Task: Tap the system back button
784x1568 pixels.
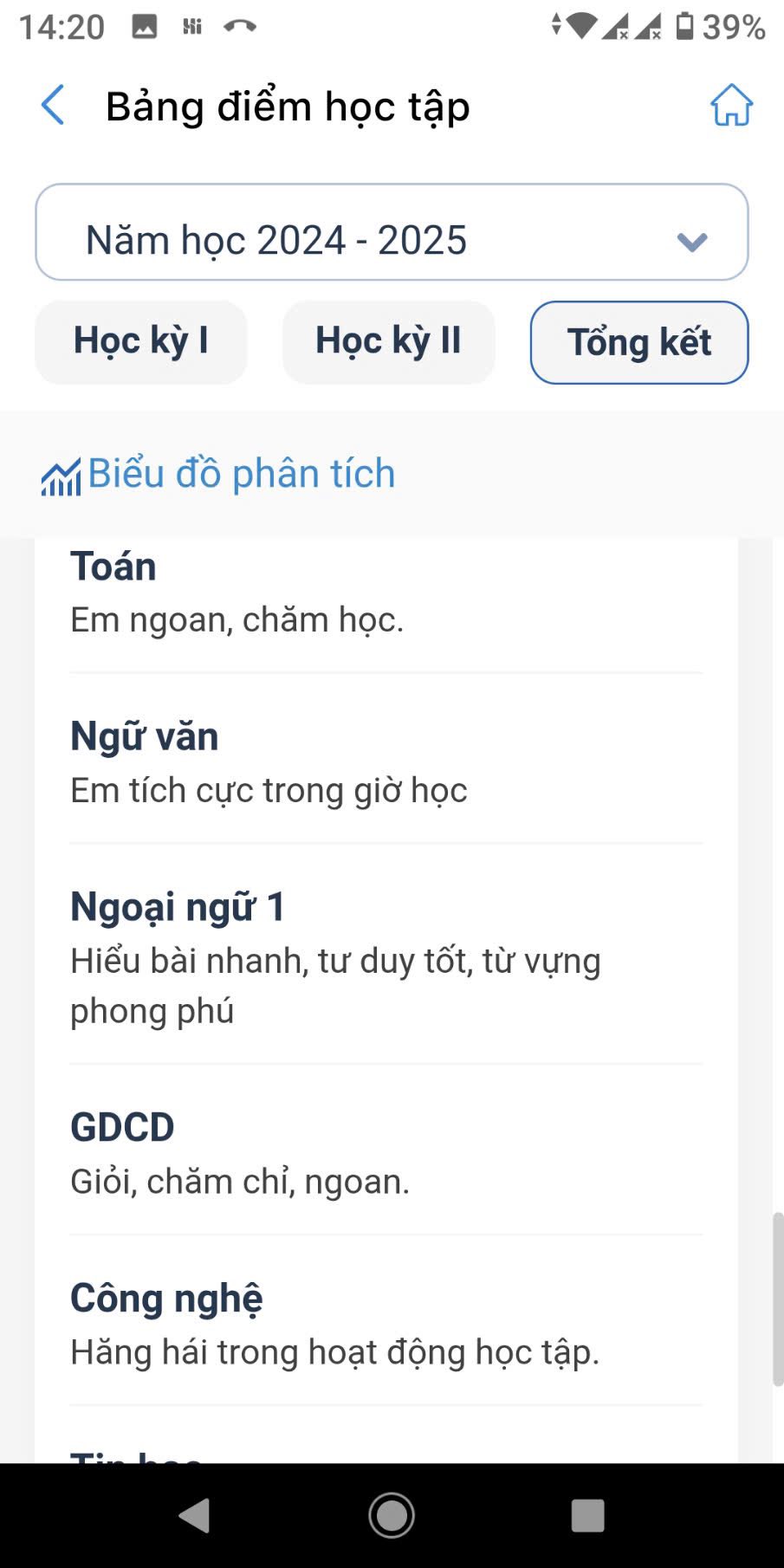Action: coord(195,1516)
